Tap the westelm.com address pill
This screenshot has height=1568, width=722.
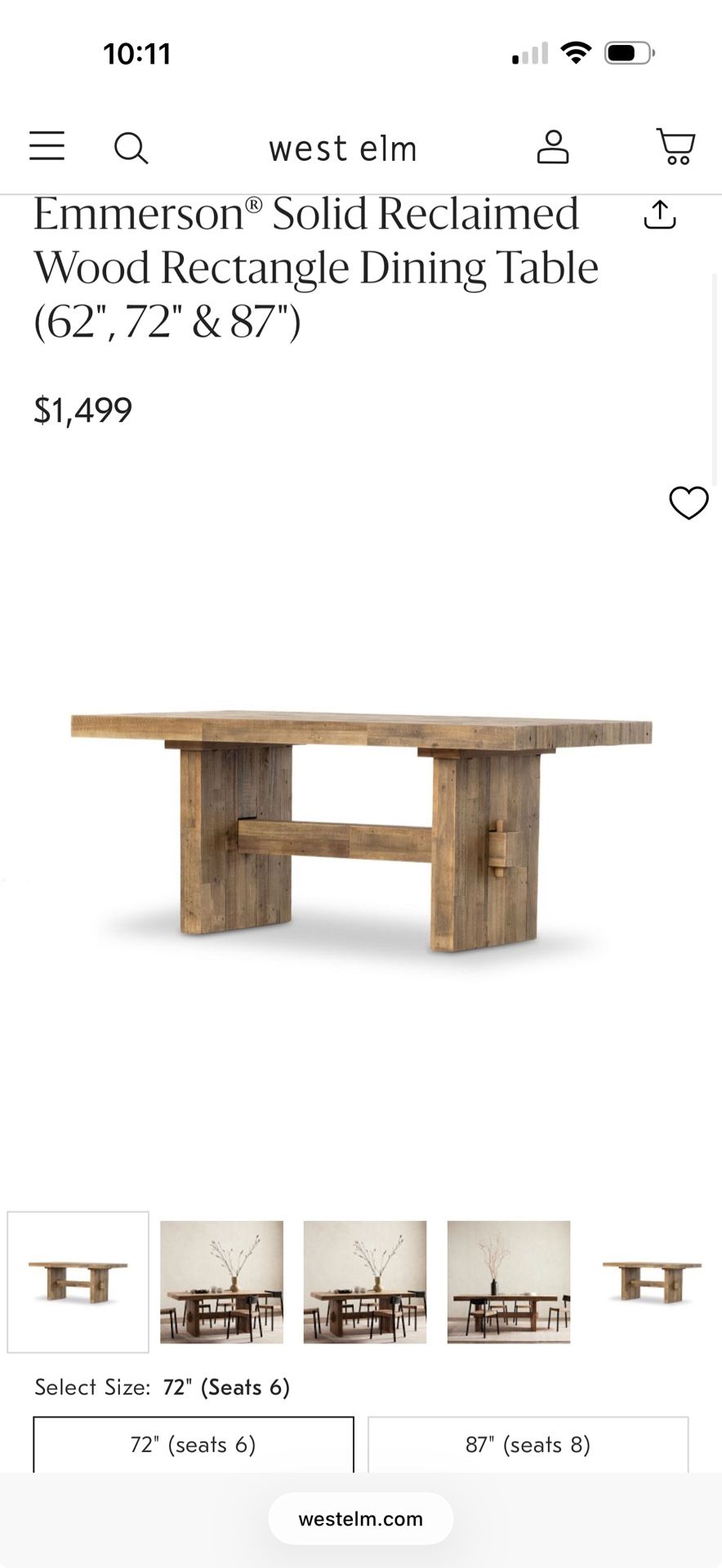pos(360,1519)
